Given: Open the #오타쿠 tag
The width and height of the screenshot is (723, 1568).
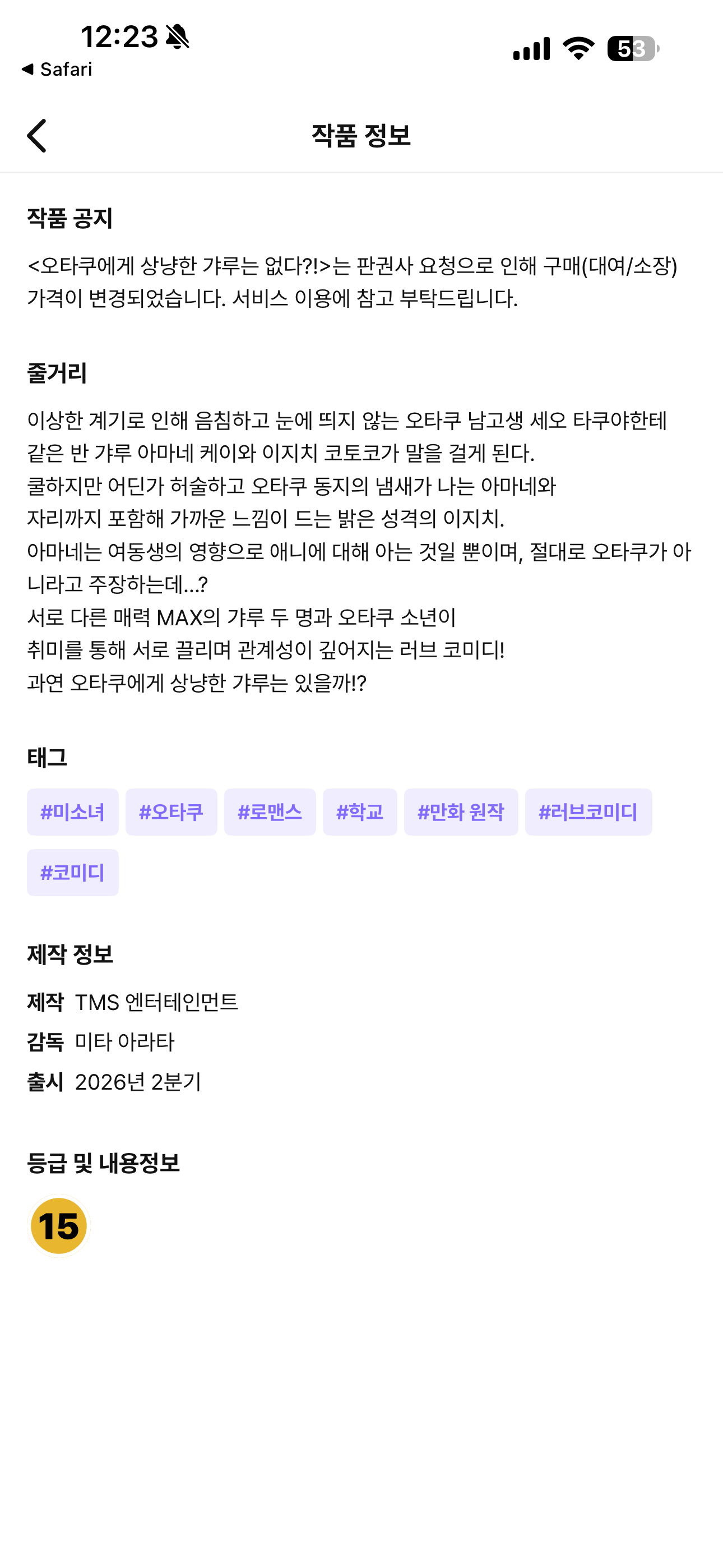Looking at the screenshot, I should click(171, 812).
